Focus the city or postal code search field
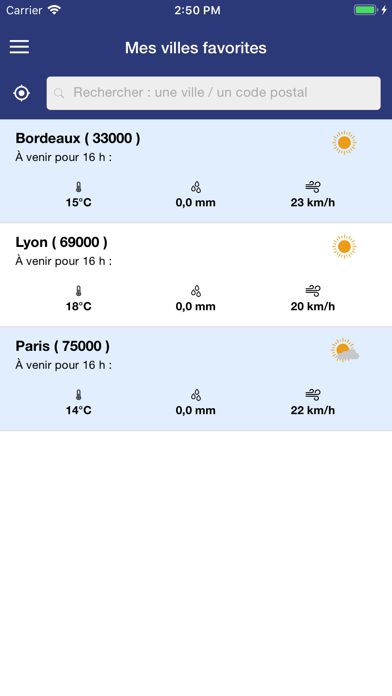 click(214, 93)
